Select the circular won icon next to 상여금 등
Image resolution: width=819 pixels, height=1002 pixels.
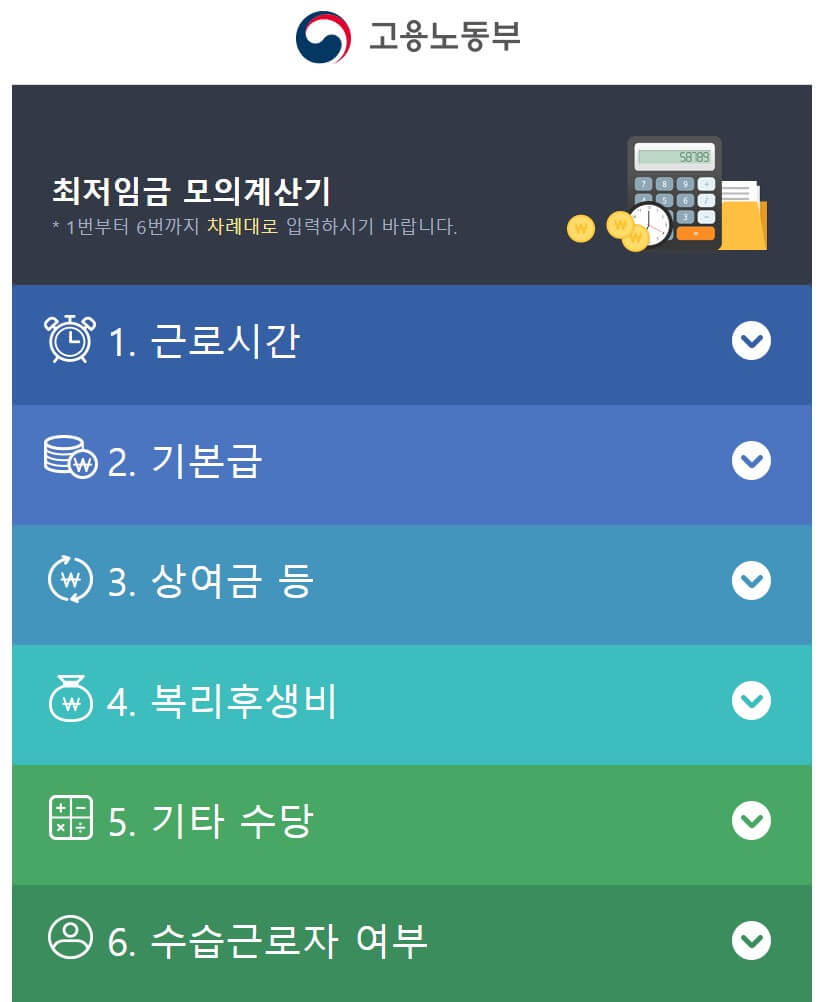(x=68, y=580)
